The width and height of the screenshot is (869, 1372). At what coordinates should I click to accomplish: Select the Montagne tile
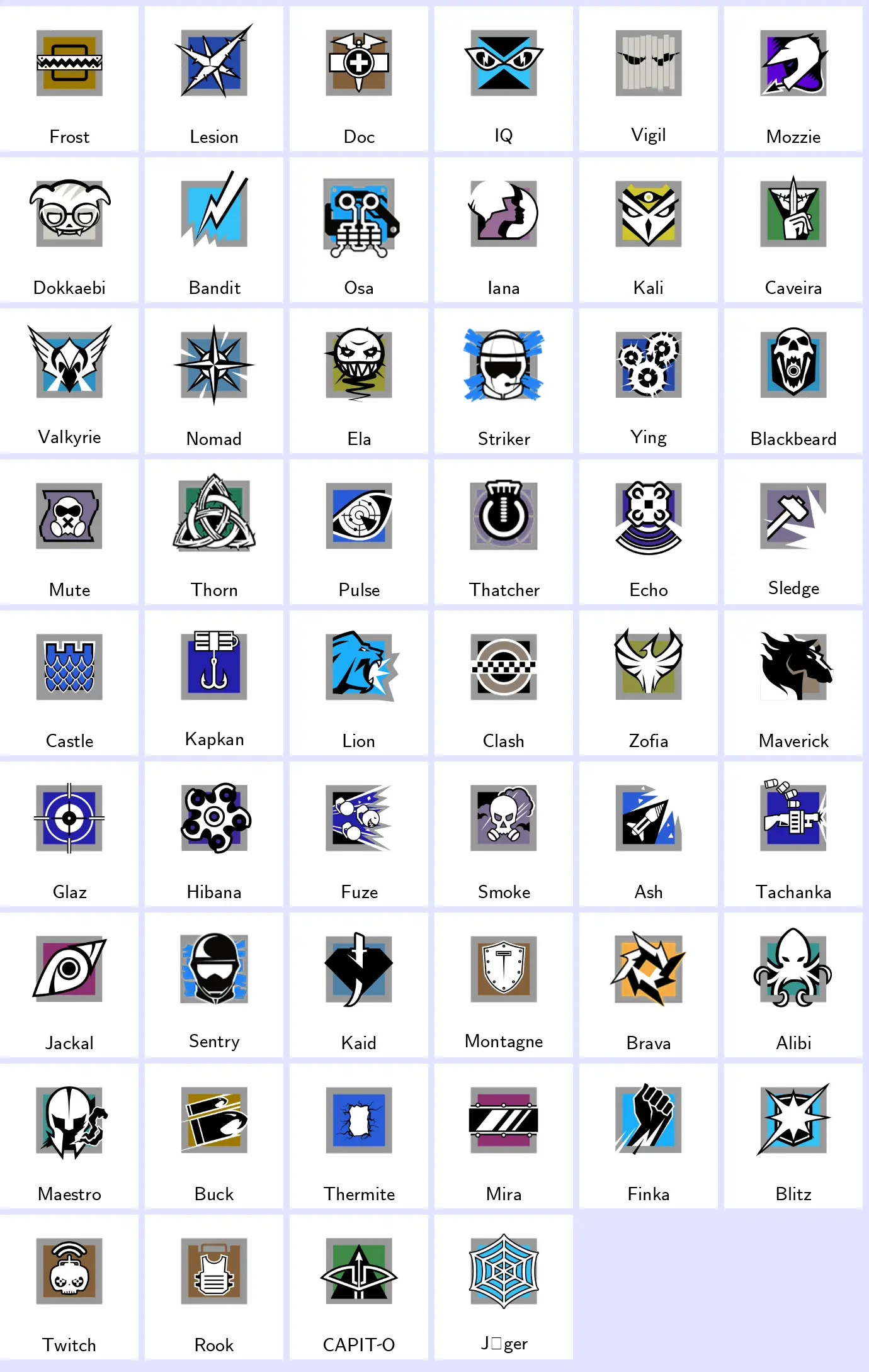point(504,985)
